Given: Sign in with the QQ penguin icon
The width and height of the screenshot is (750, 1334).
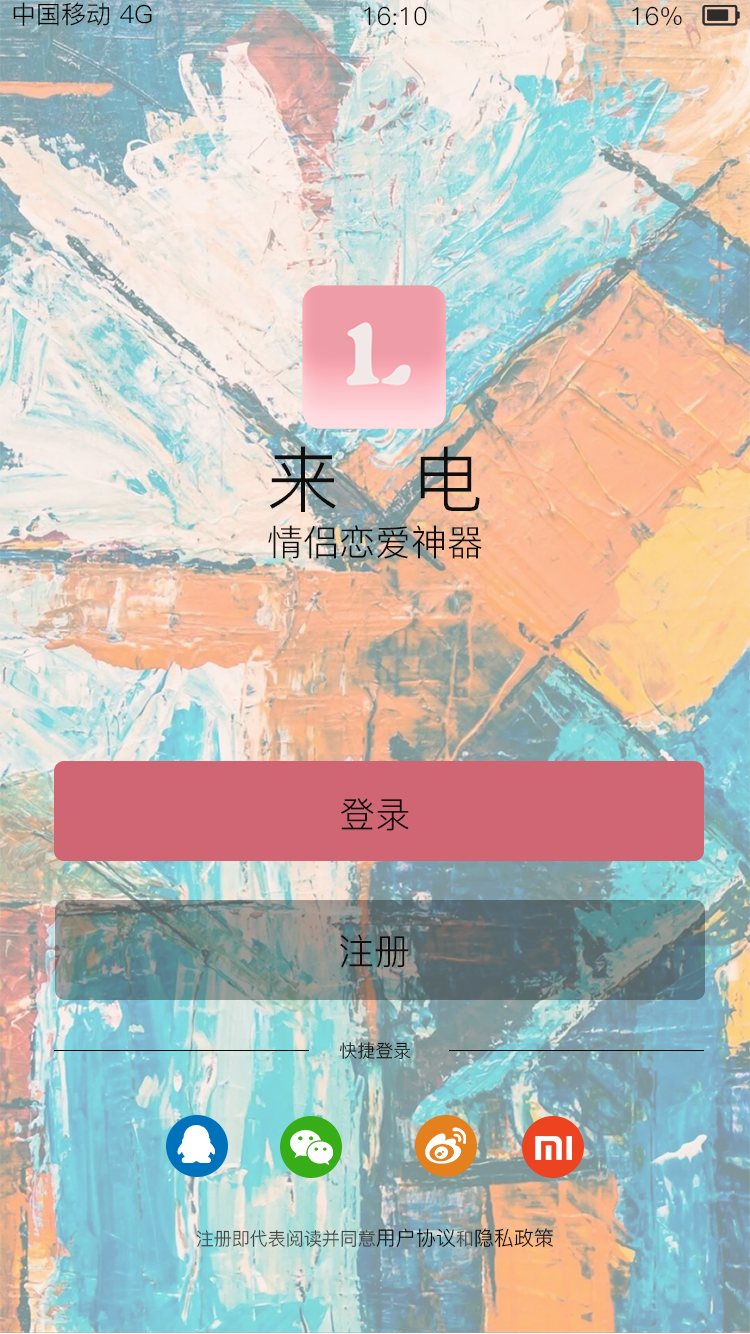Looking at the screenshot, I should (x=197, y=1146).
